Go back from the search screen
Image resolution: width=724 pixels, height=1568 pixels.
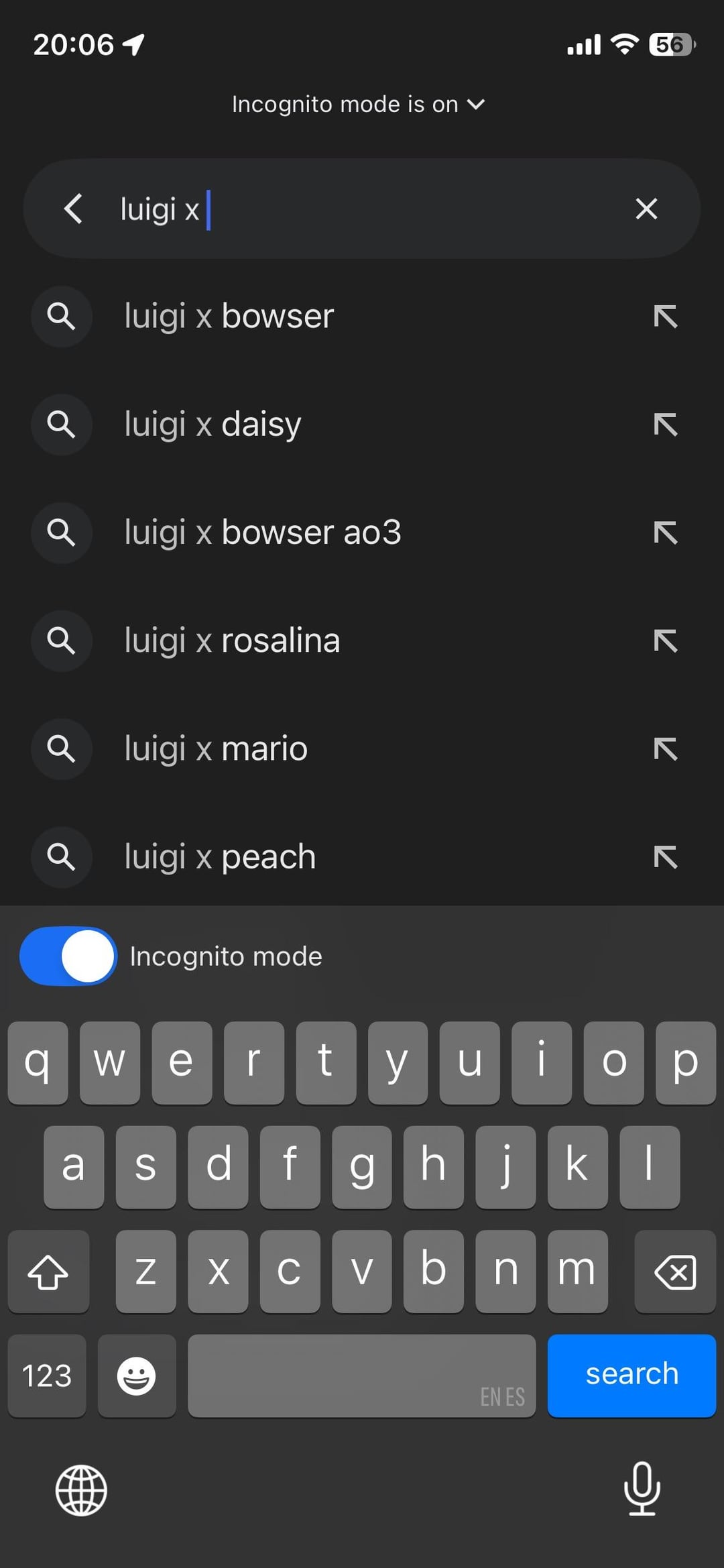tap(73, 209)
